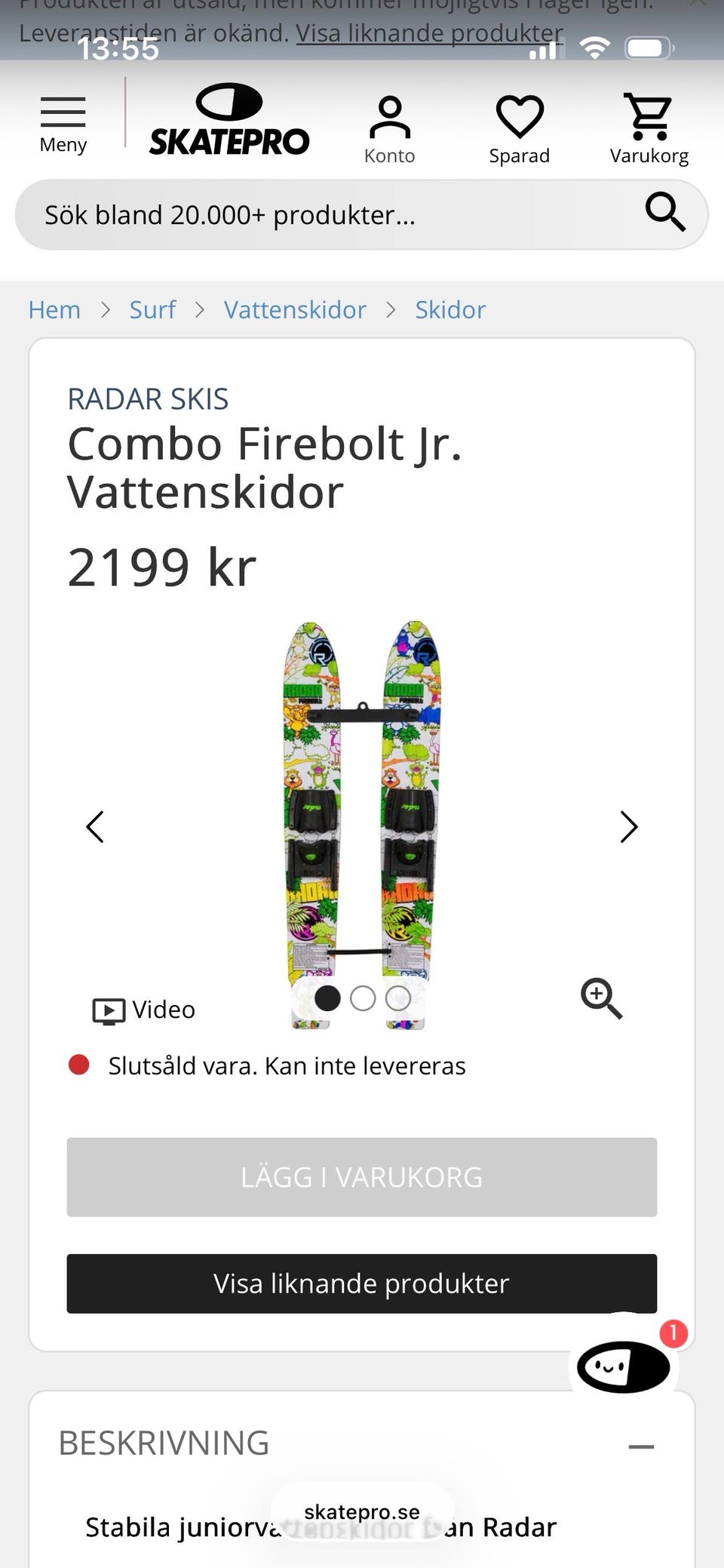The image size is (724, 1568).
Task: Select the second image indicator dot
Action: click(363, 998)
